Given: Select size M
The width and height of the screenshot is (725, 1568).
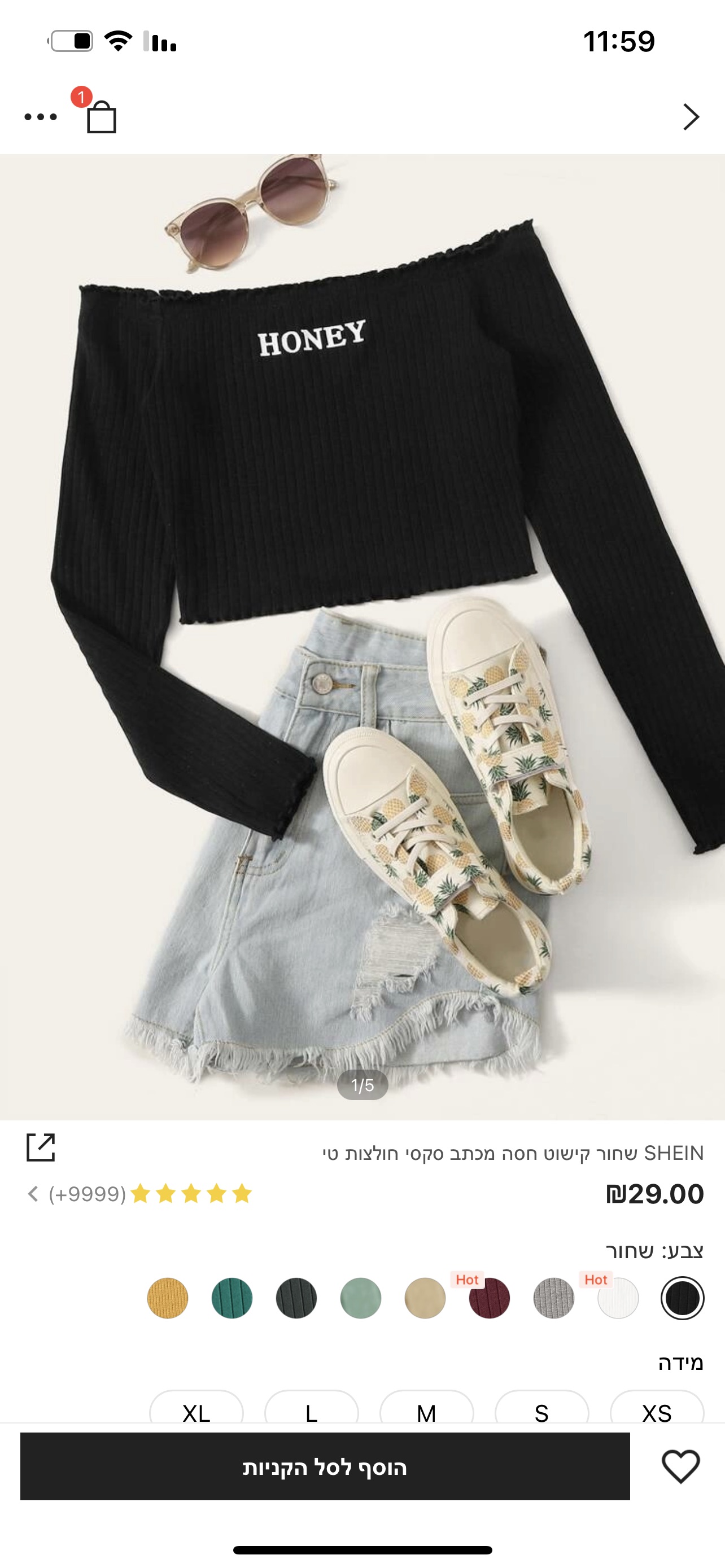Looking at the screenshot, I should [427, 1409].
